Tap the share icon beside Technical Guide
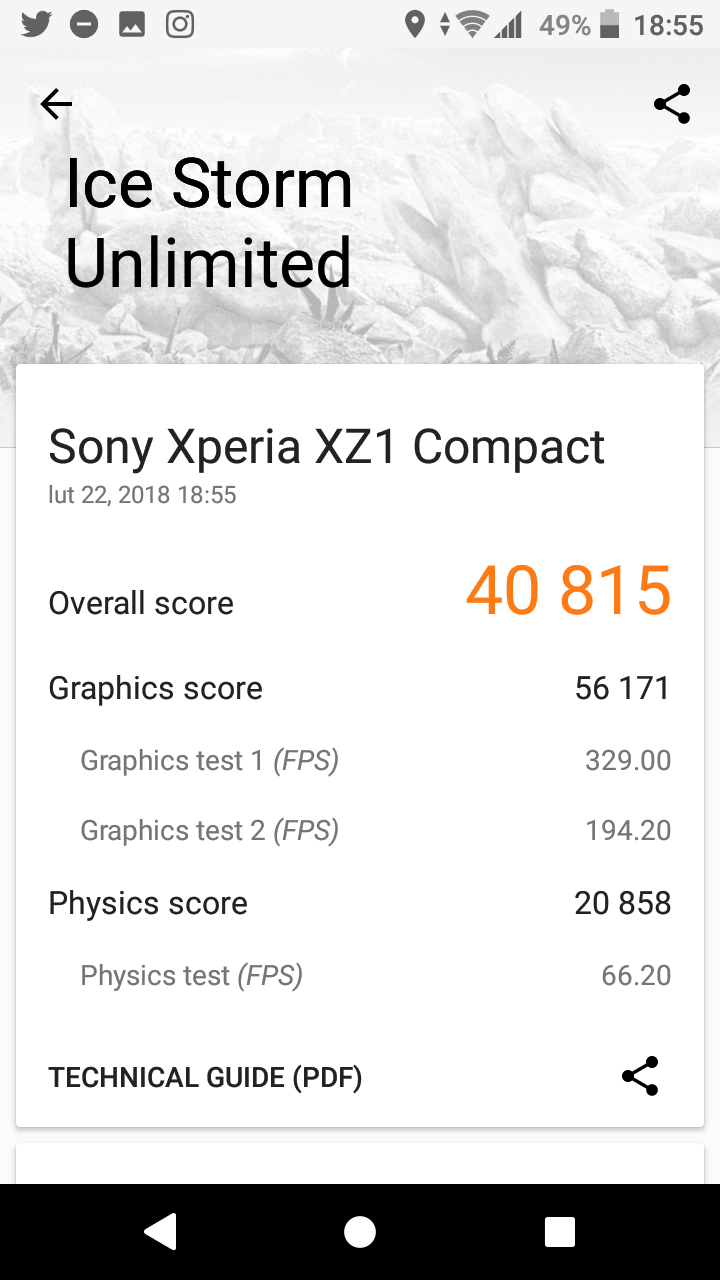The height and width of the screenshot is (1280, 720). (x=640, y=1076)
